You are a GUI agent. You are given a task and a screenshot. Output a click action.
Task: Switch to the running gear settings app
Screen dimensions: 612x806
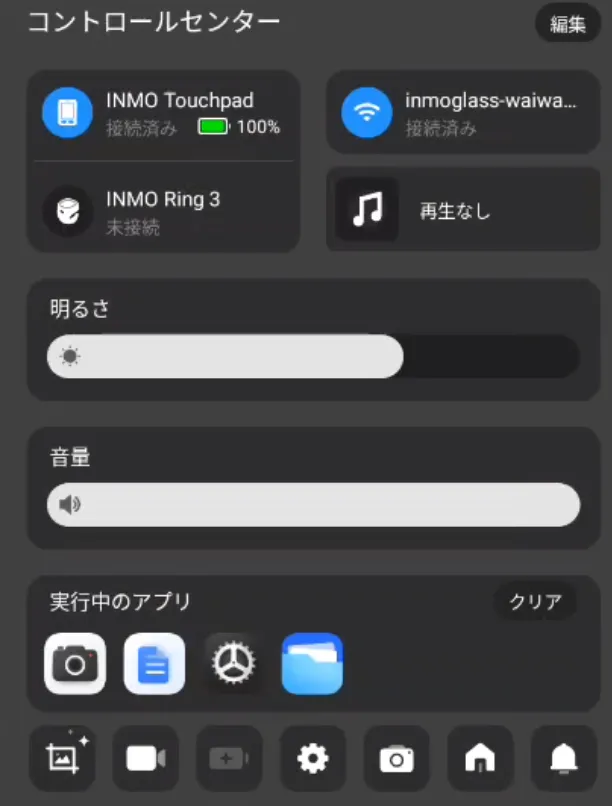(x=234, y=664)
